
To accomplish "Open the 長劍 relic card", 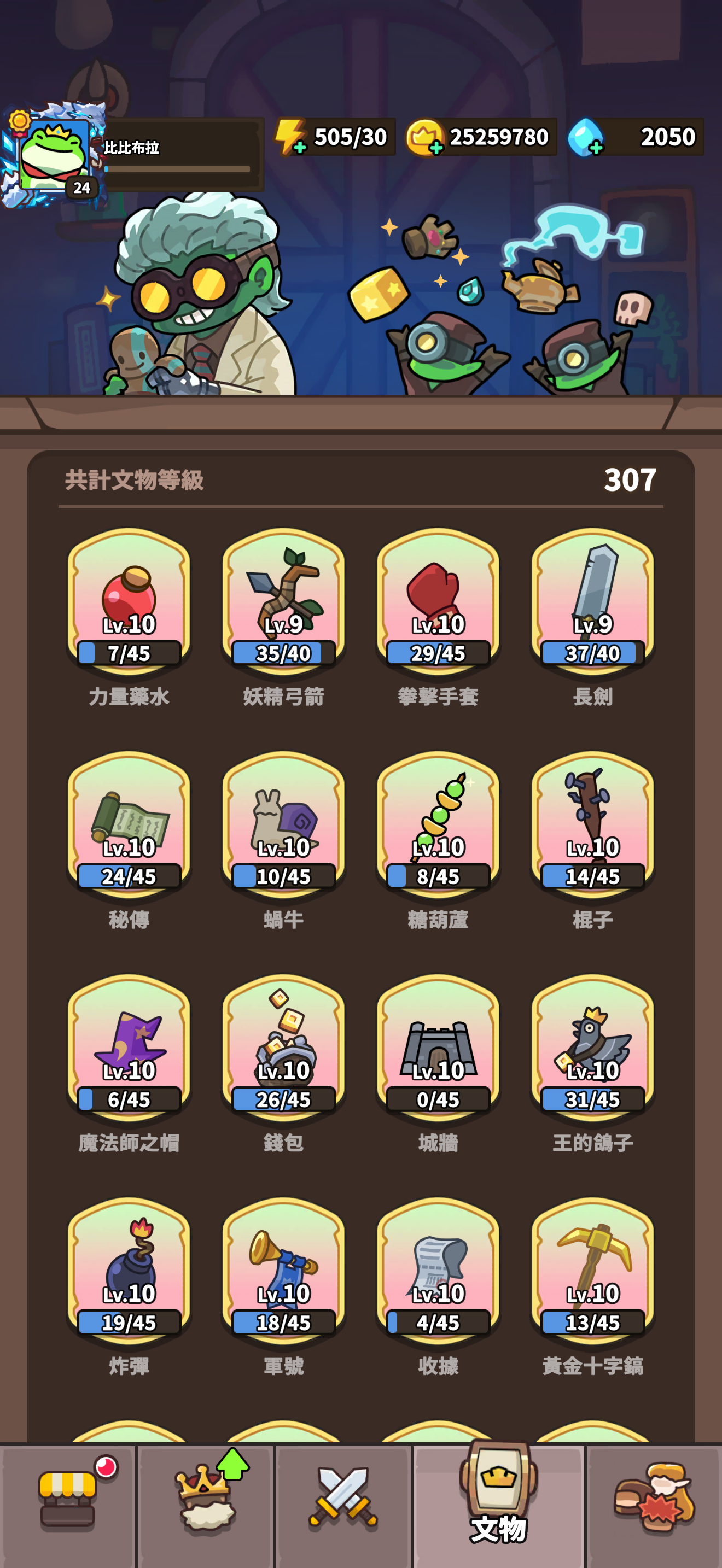I will point(592,603).
